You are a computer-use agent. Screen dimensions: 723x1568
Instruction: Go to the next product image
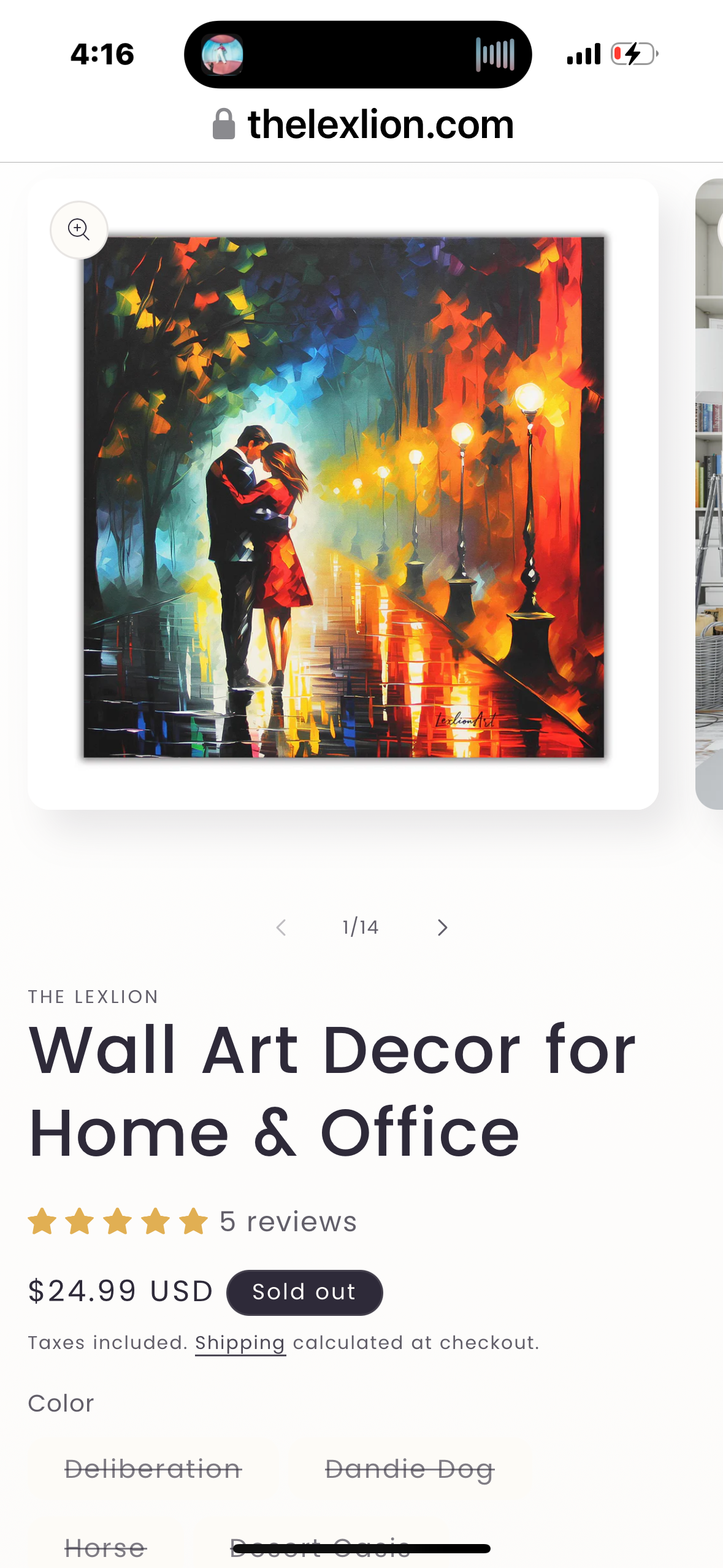[442, 928]
